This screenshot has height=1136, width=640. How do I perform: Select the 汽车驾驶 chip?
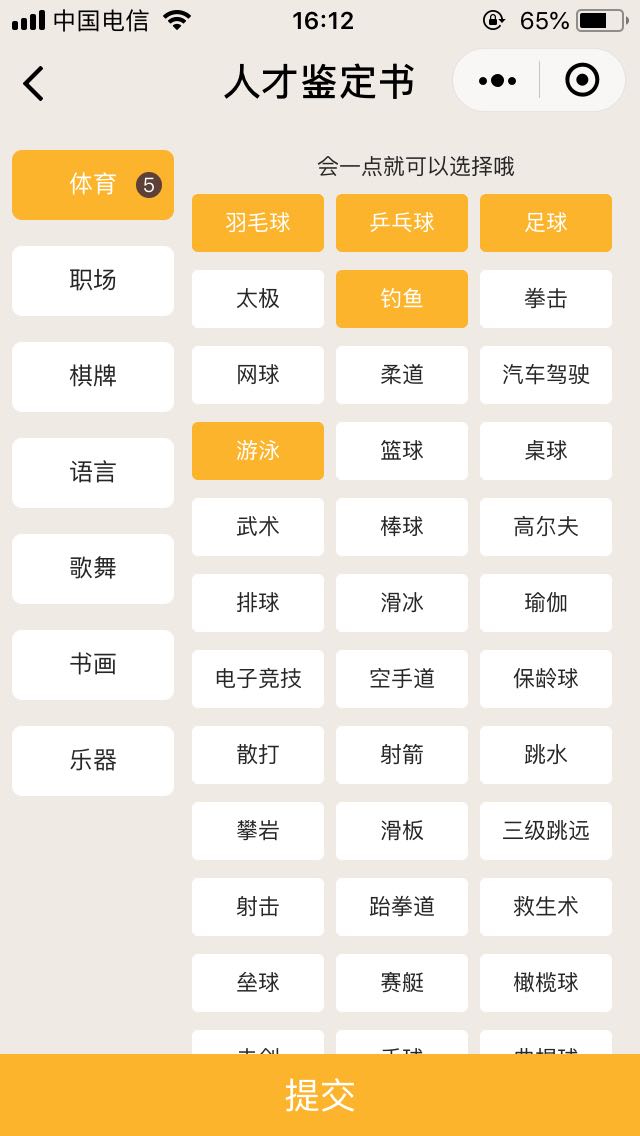pyautogui.click(x=546, y=375)
